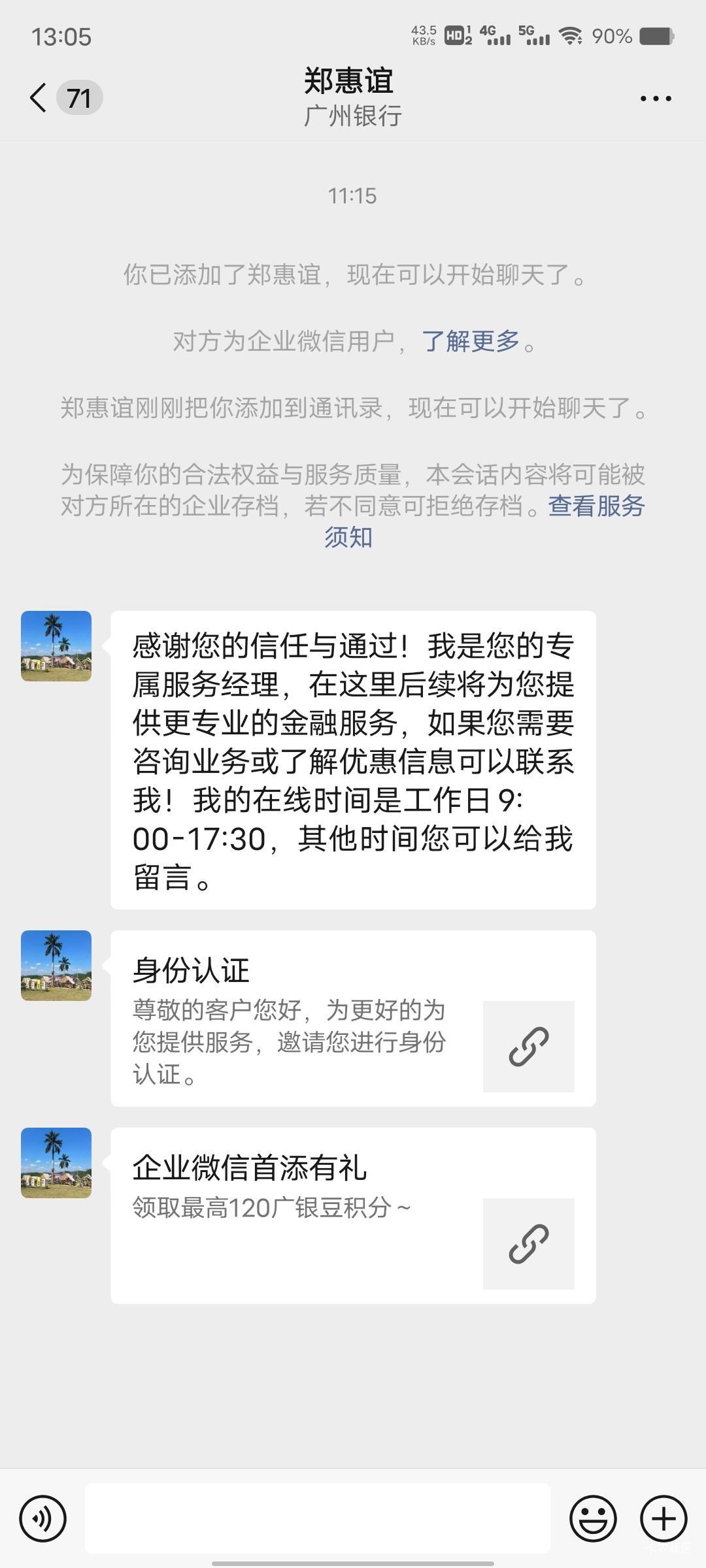The height and width of the screenshot is (1568, 706).
Task: Open the 企业微信首添有礼 card
Action: [x=353, y=1215]
